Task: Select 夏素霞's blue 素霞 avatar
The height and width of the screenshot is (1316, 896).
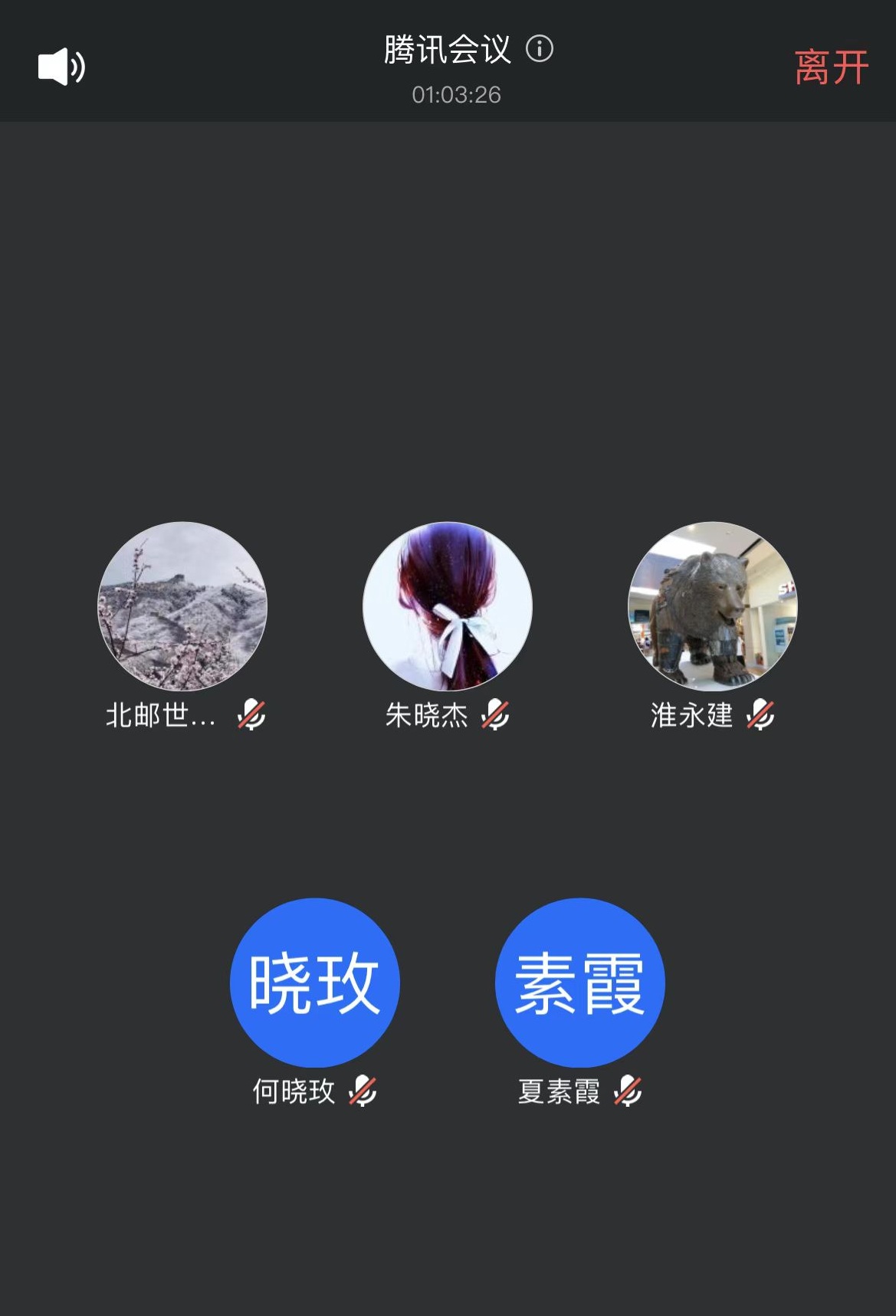Action: pyautogui.click(x=580, y=983)
